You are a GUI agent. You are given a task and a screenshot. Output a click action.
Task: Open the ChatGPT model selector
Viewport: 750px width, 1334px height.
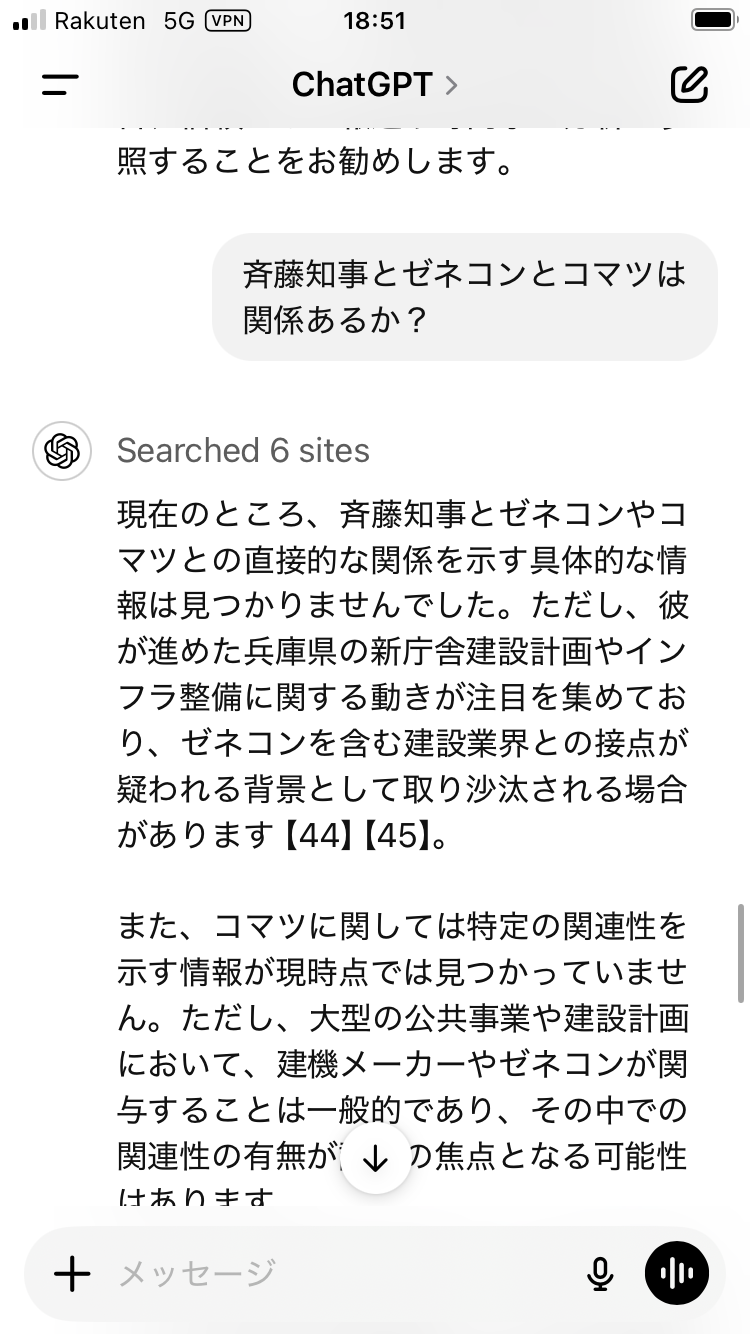pyautogui.click(x=374, y=85)
